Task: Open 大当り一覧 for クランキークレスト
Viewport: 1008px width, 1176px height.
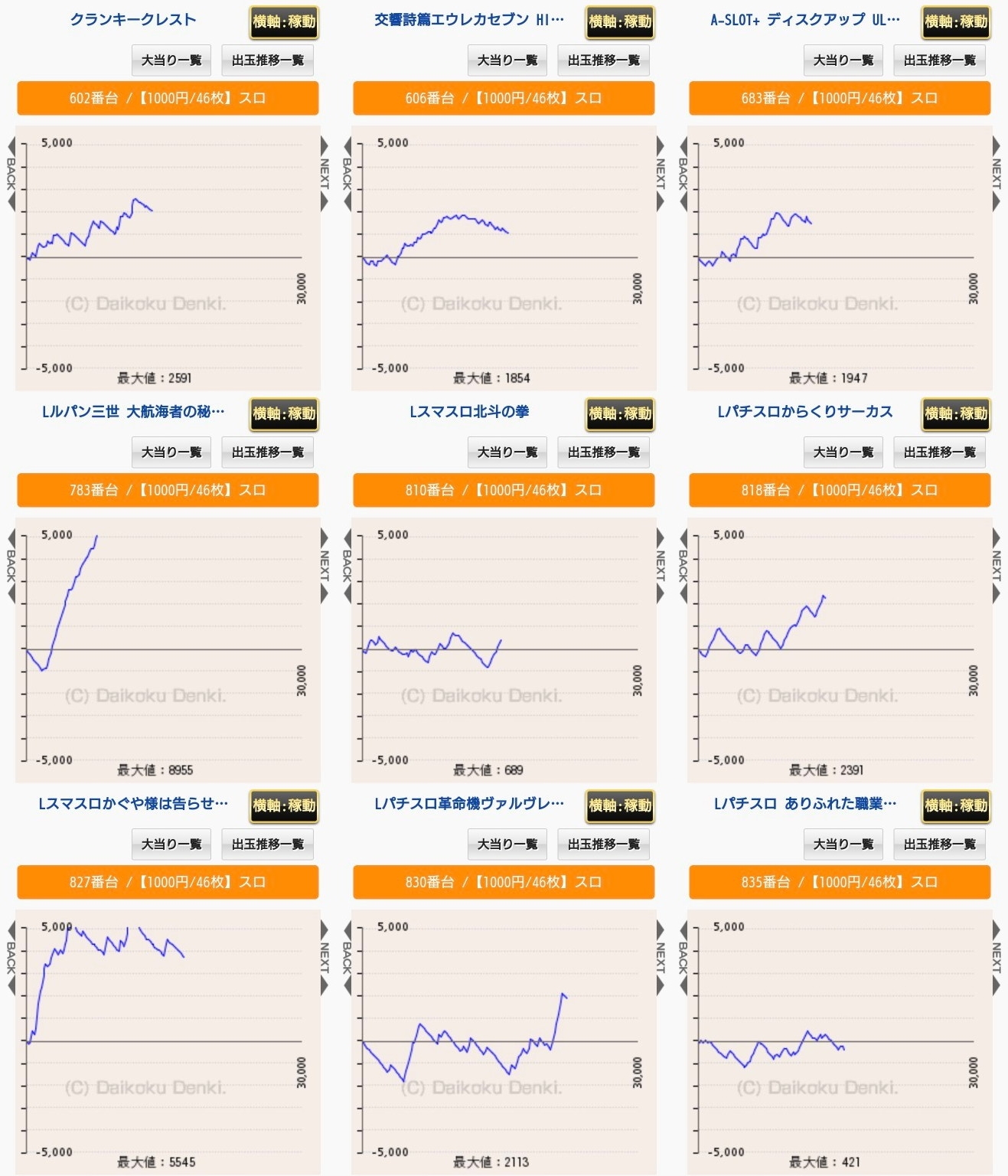Action: point(171,60)
